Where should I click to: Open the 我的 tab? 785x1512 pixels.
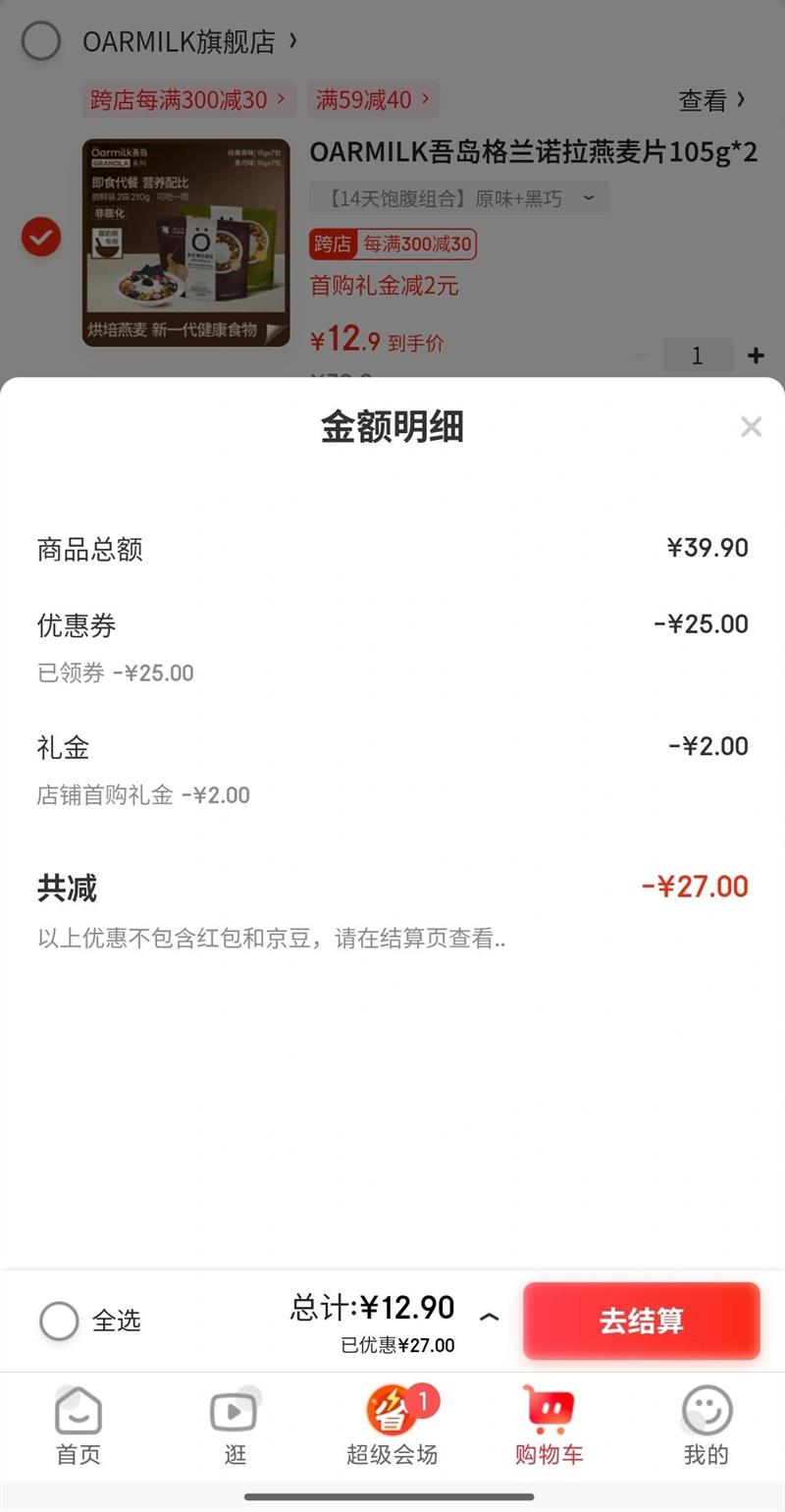[706, 1426]
